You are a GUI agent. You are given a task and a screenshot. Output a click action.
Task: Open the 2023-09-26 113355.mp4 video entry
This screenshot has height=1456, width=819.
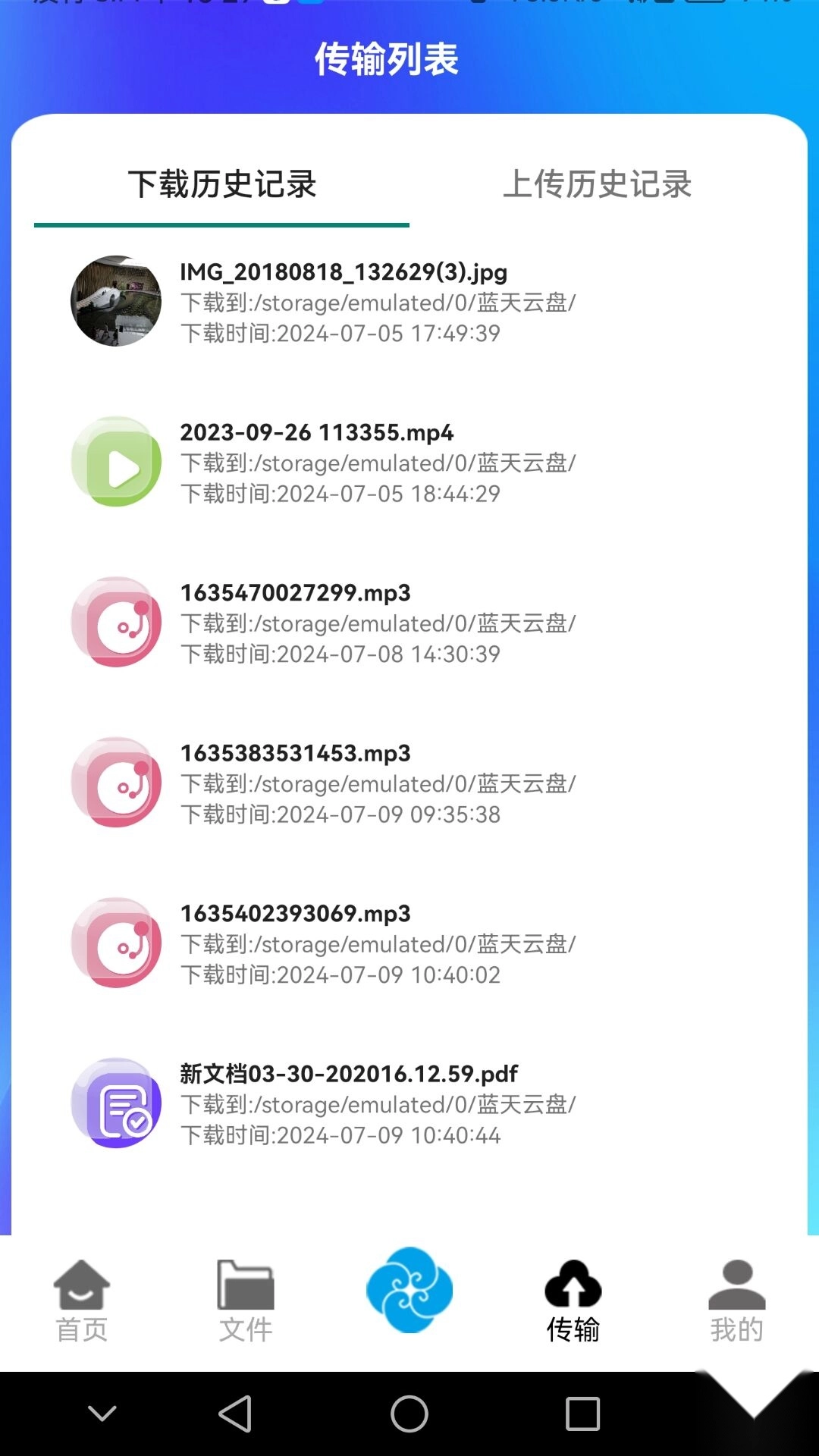(x=317, y=462)
